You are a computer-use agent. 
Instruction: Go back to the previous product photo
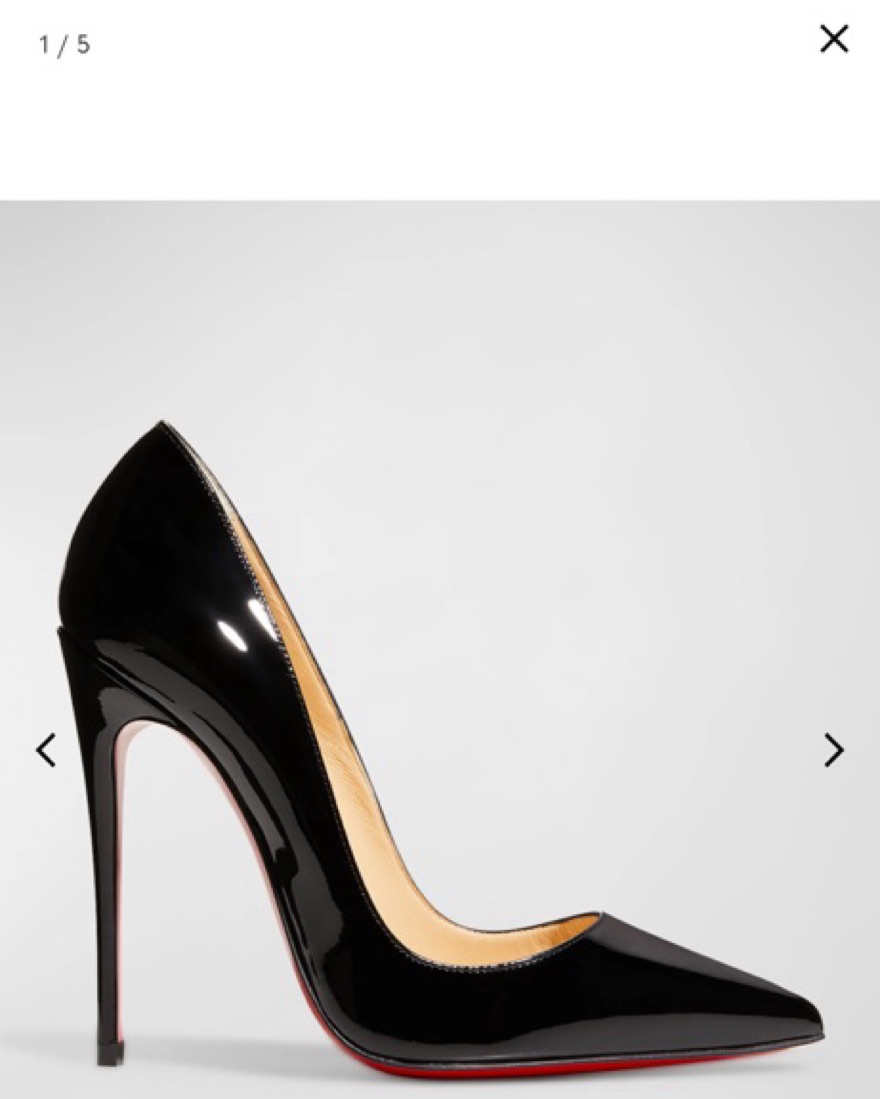coord(46,750)
